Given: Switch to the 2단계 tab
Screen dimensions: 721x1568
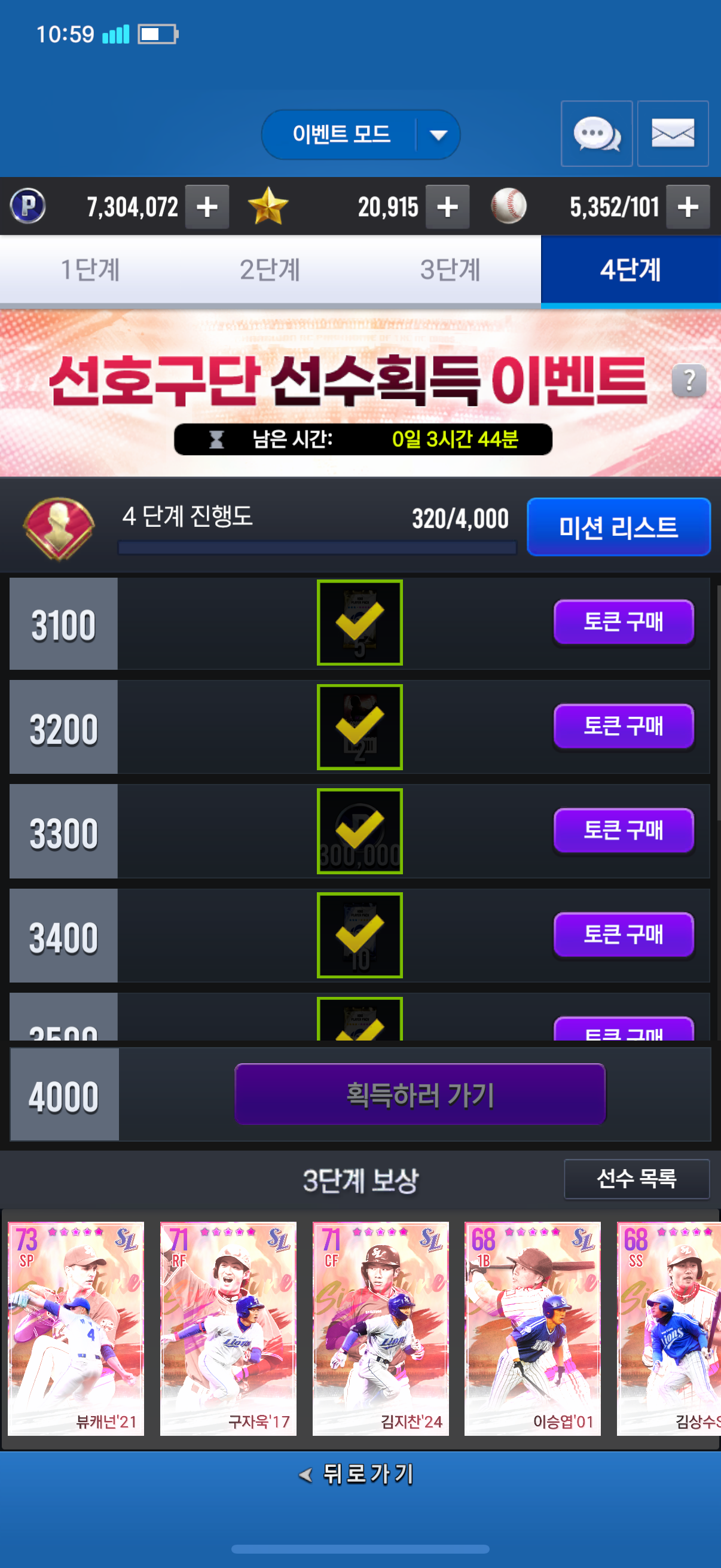Looking at the screenshot, I should click(270, 270).
